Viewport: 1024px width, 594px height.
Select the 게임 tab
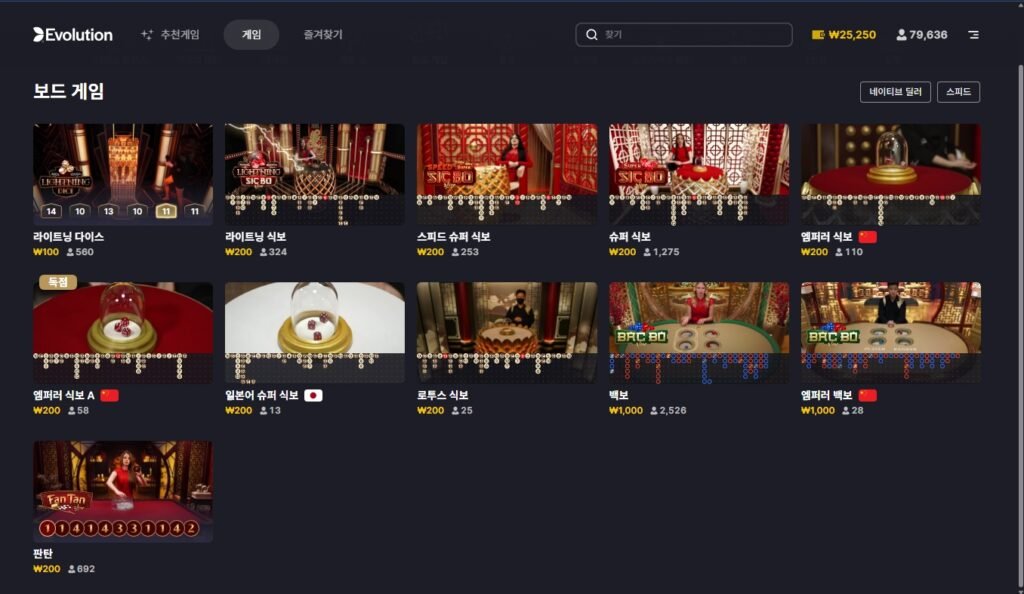251,35
